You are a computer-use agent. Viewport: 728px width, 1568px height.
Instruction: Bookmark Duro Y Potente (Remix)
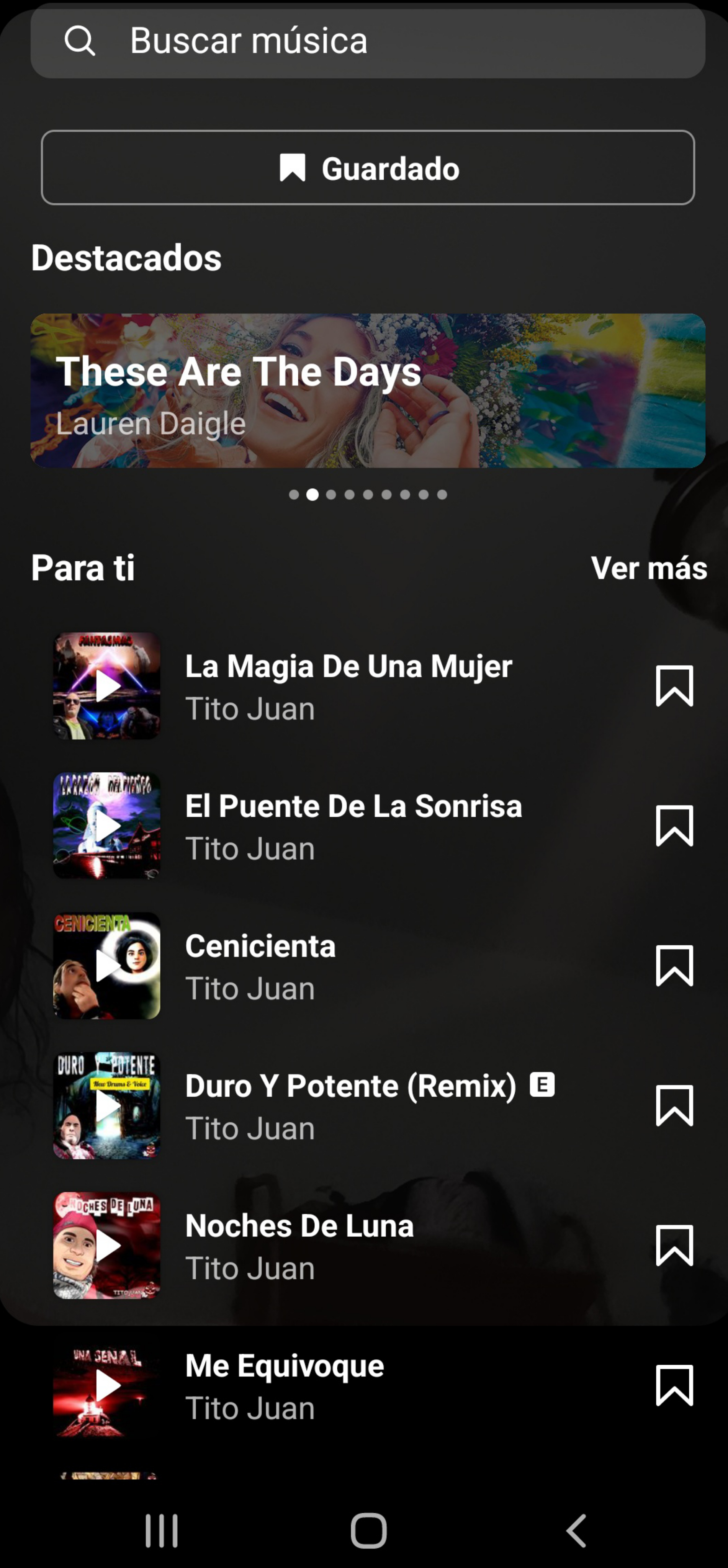tap(674, 1105)
